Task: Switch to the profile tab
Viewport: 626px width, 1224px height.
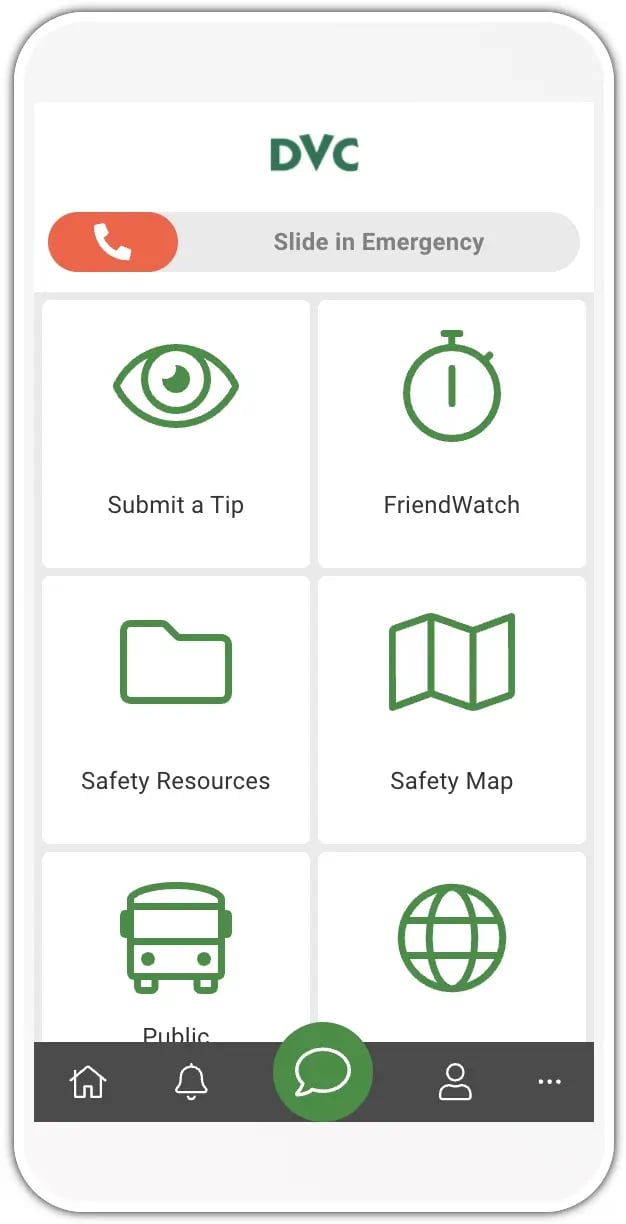Action: click(455, 1081)
